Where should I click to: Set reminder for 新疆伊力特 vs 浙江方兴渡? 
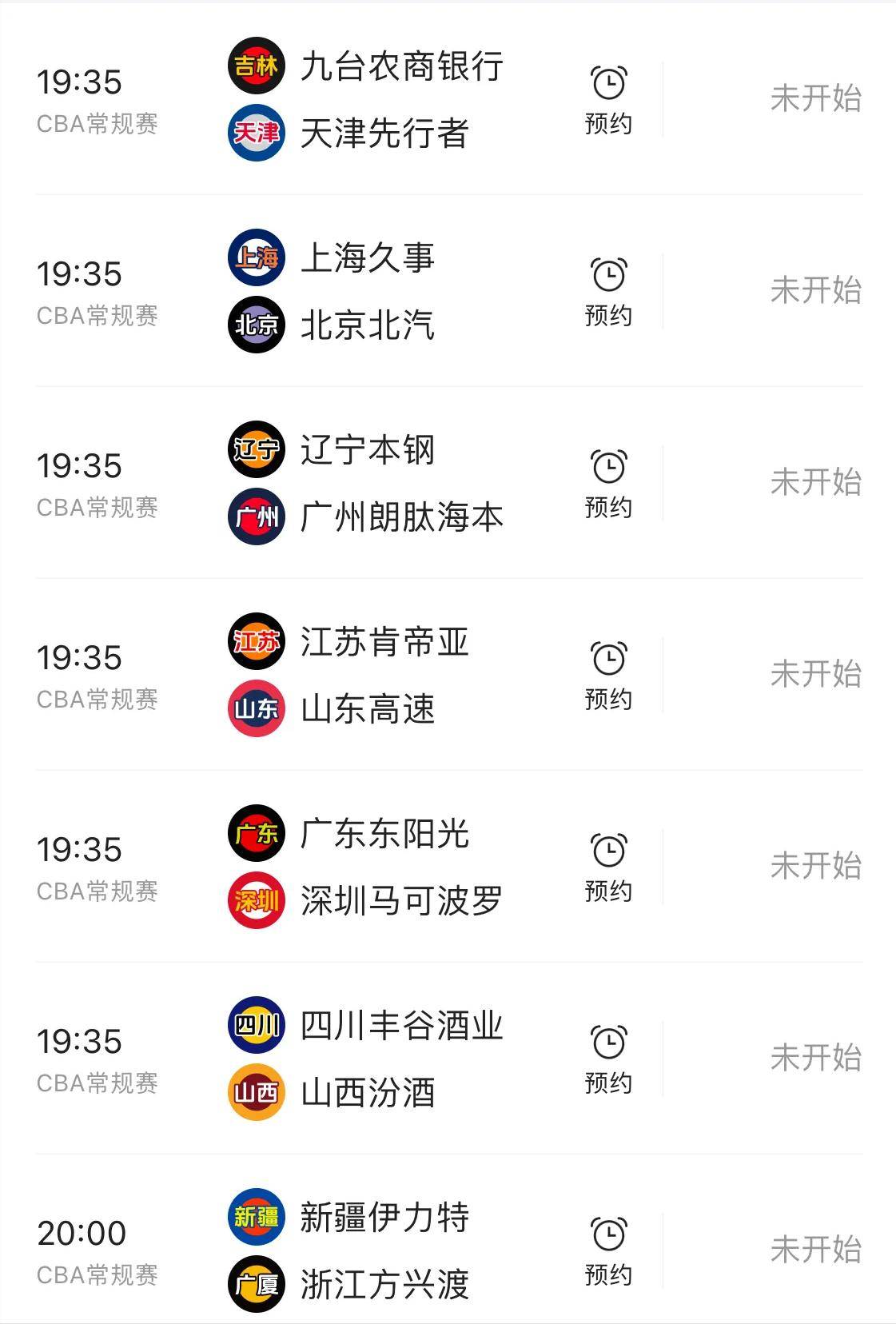[x=608, y=1250]
